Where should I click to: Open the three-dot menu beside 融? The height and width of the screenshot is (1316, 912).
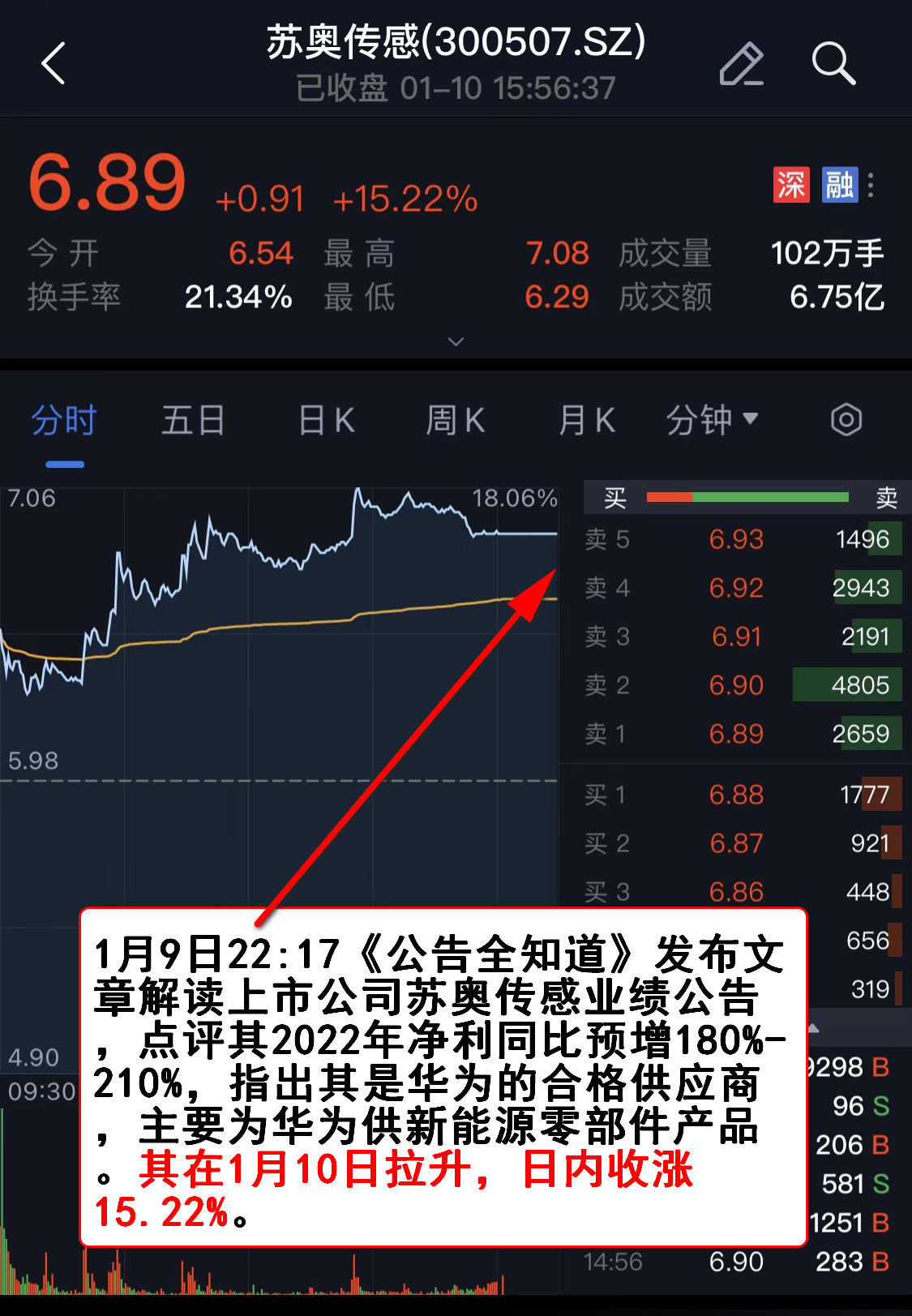click(x=871, y=185)
